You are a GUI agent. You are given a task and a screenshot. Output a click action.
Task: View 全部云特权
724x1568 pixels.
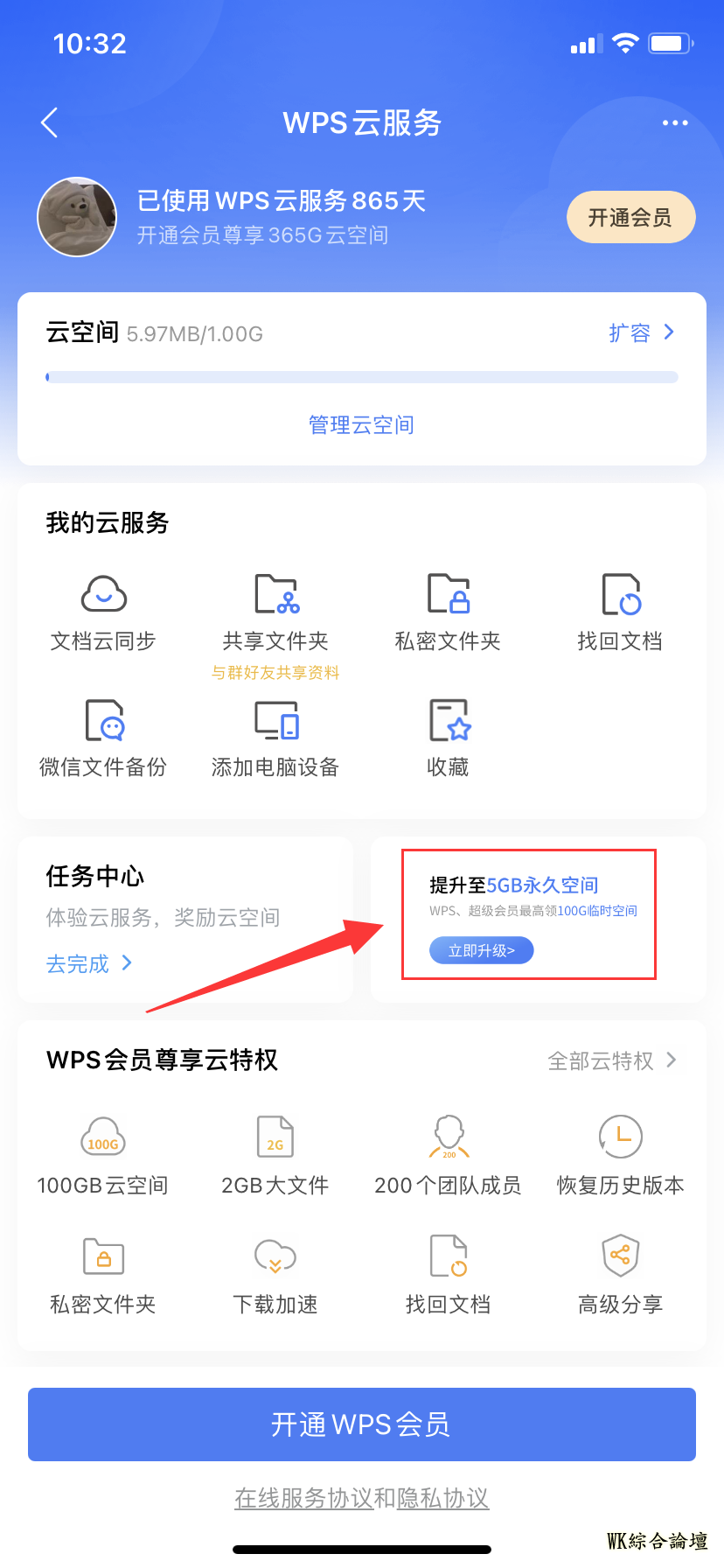611,1060
